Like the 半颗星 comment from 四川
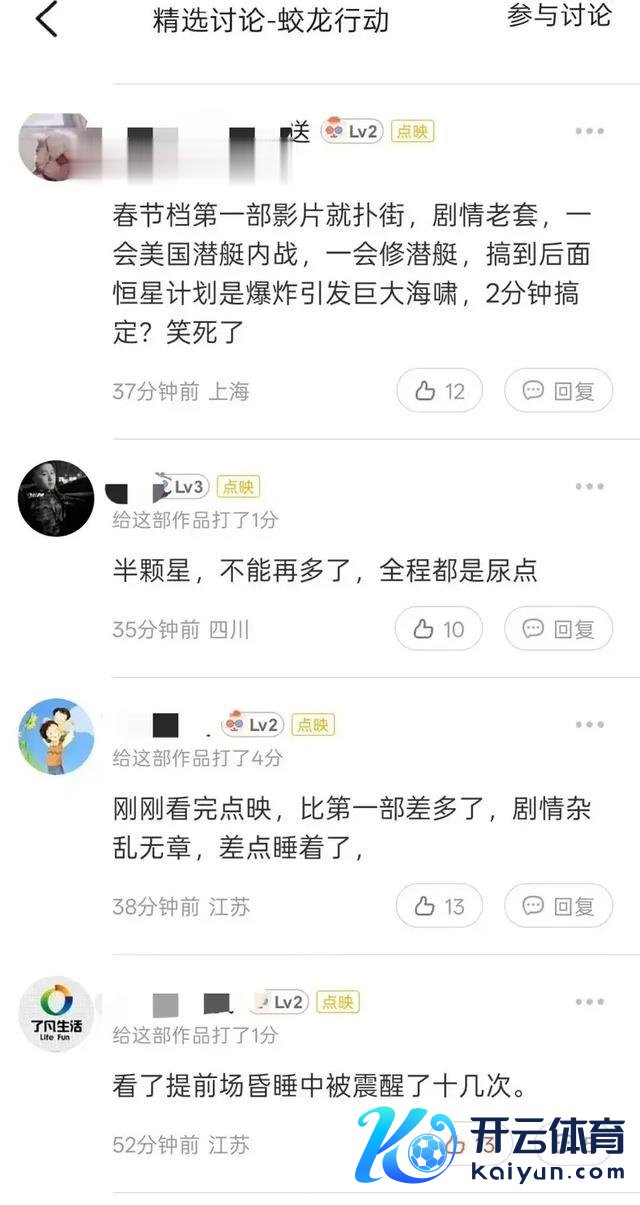This screenshot has height=1205, width=640. (439, 629)
